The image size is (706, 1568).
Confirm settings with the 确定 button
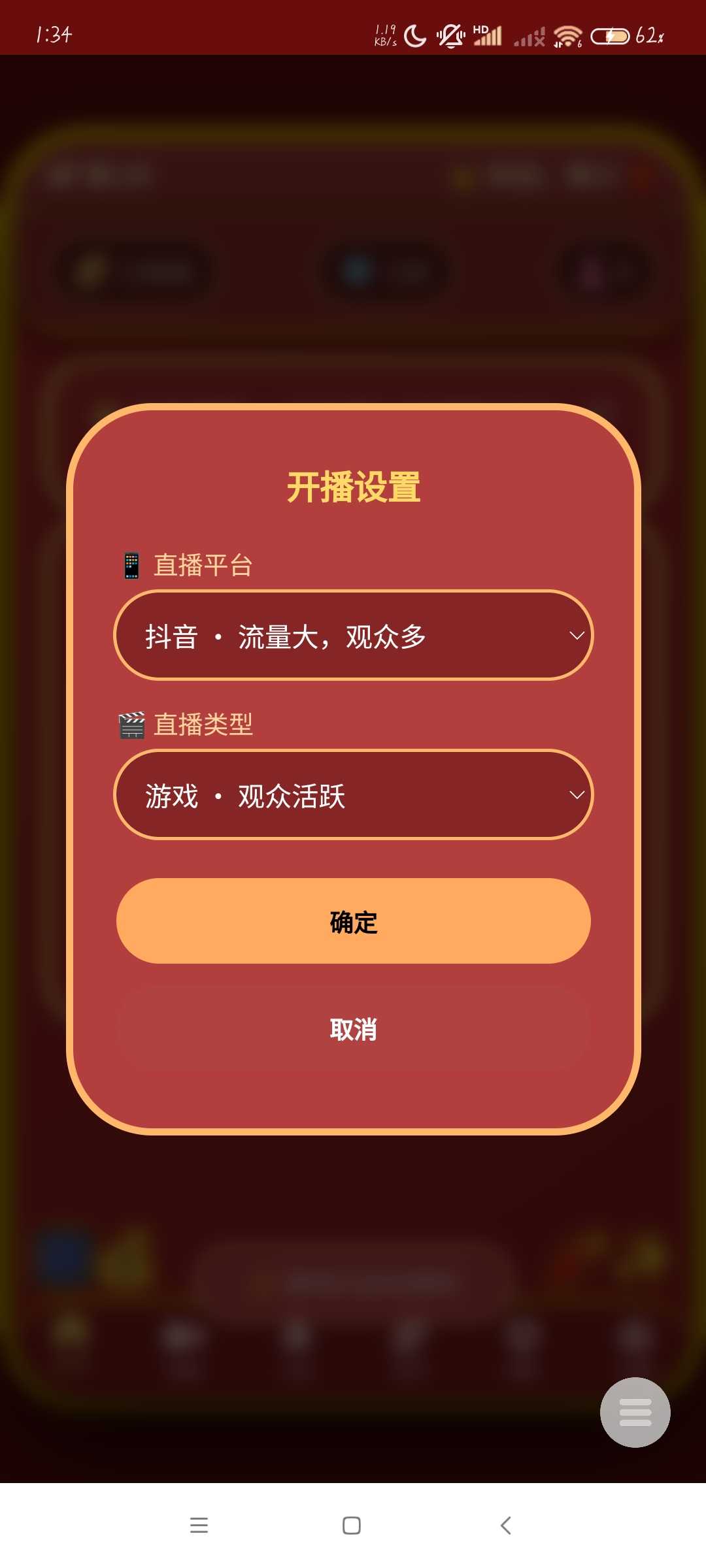353,921
